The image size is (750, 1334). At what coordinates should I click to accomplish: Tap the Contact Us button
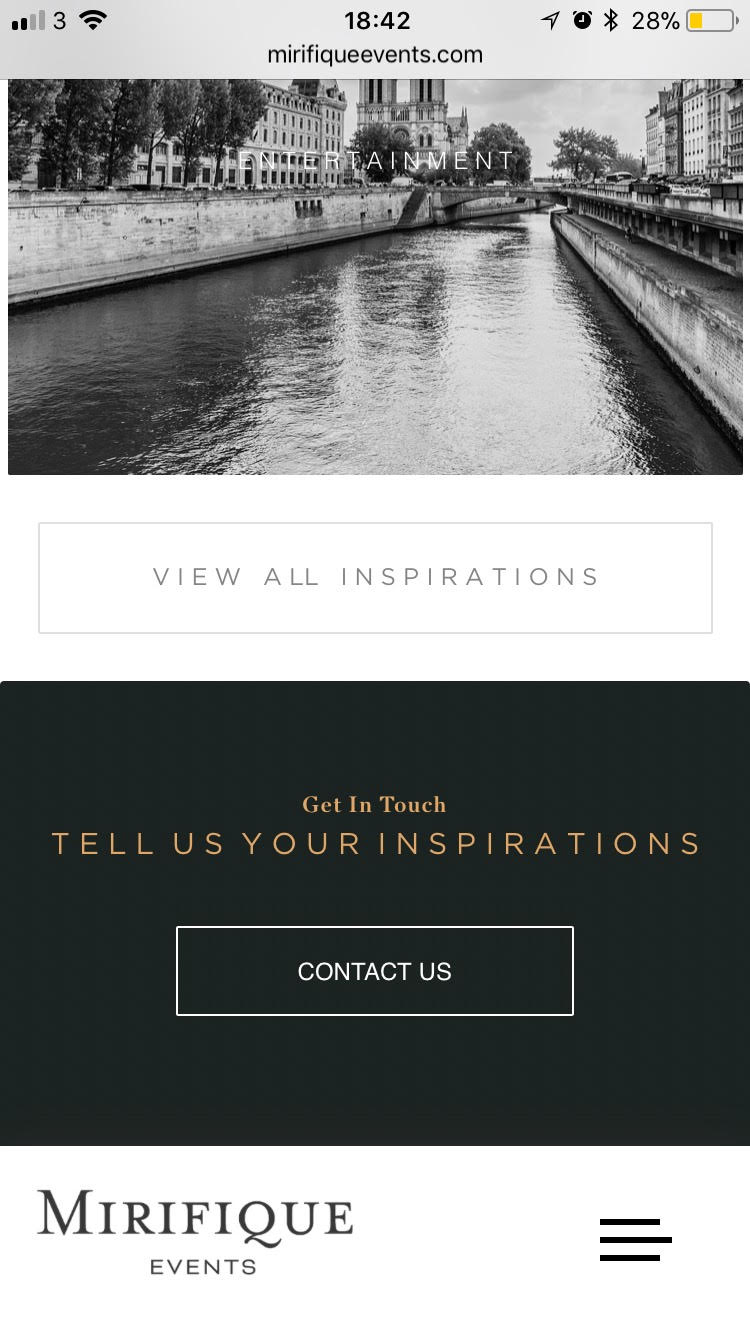coord(375,971)
